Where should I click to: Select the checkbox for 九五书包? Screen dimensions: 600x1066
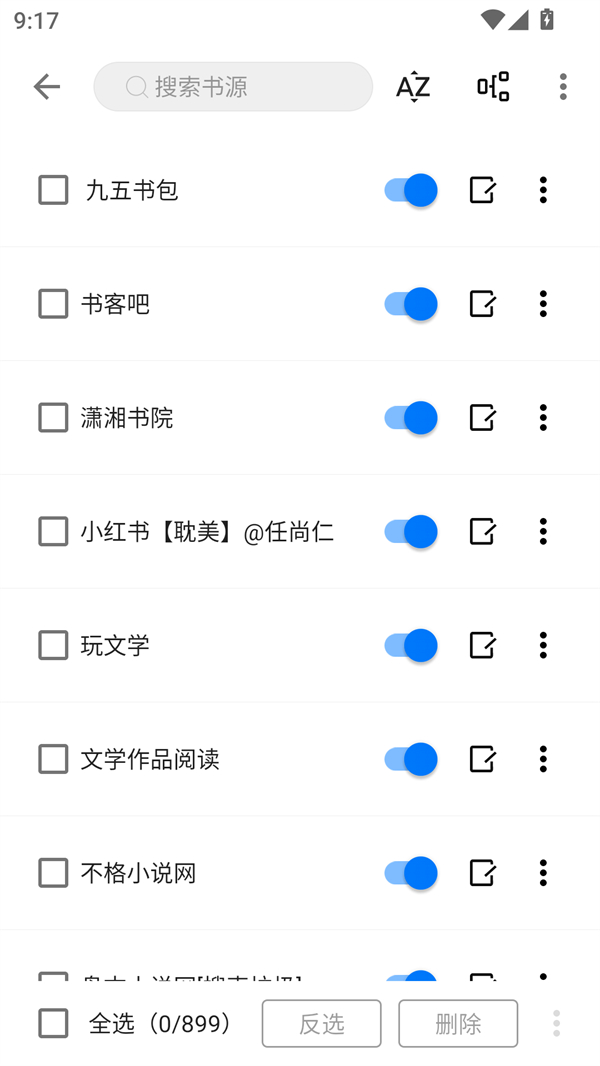click(53, 190)
